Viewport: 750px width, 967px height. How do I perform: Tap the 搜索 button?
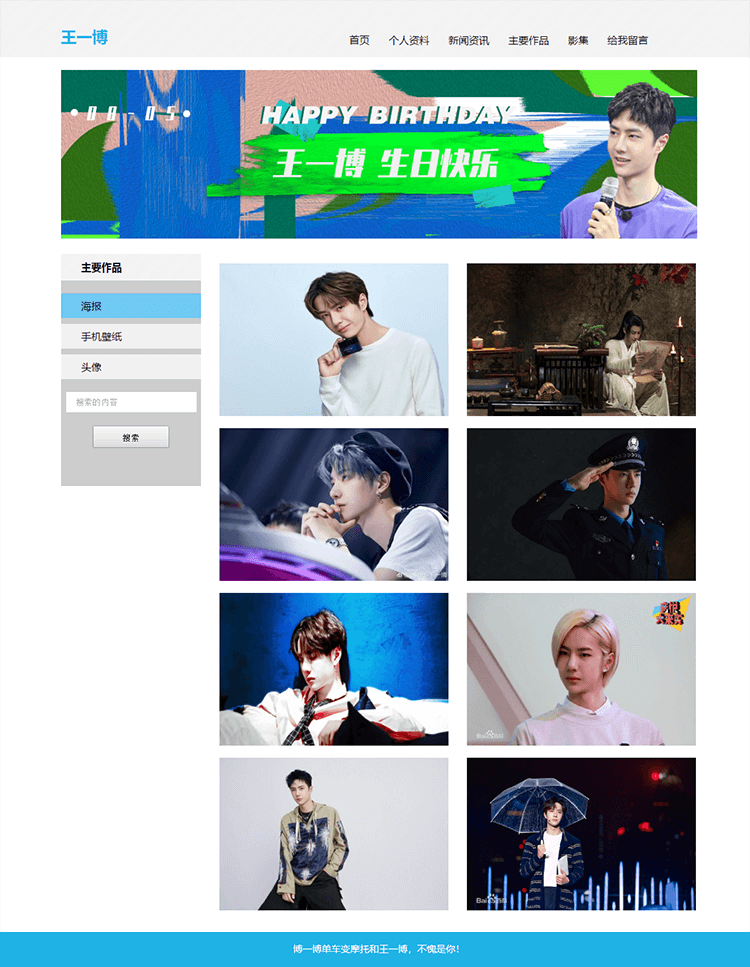click(131, 437)
